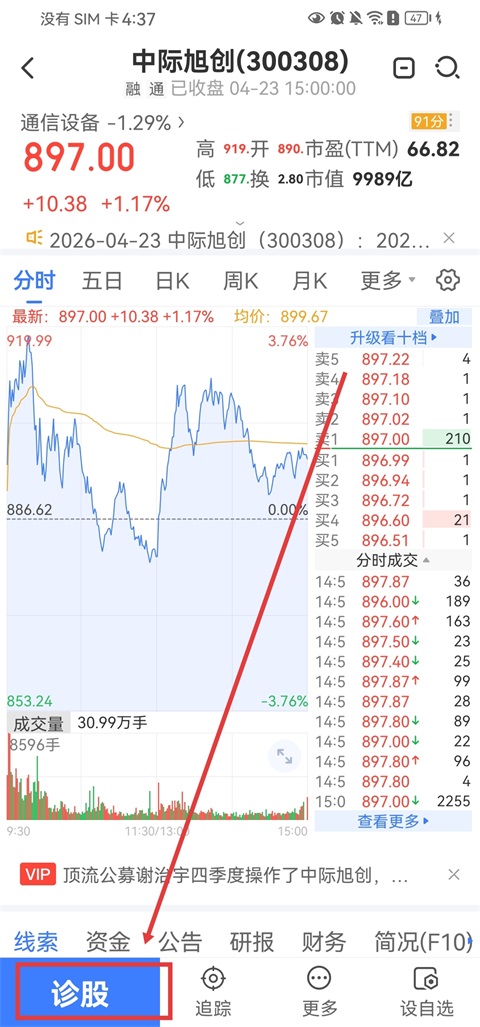Screen dimensions: 480x1027
Task: Switch to 日K chart tab
Action: (172, 281)
